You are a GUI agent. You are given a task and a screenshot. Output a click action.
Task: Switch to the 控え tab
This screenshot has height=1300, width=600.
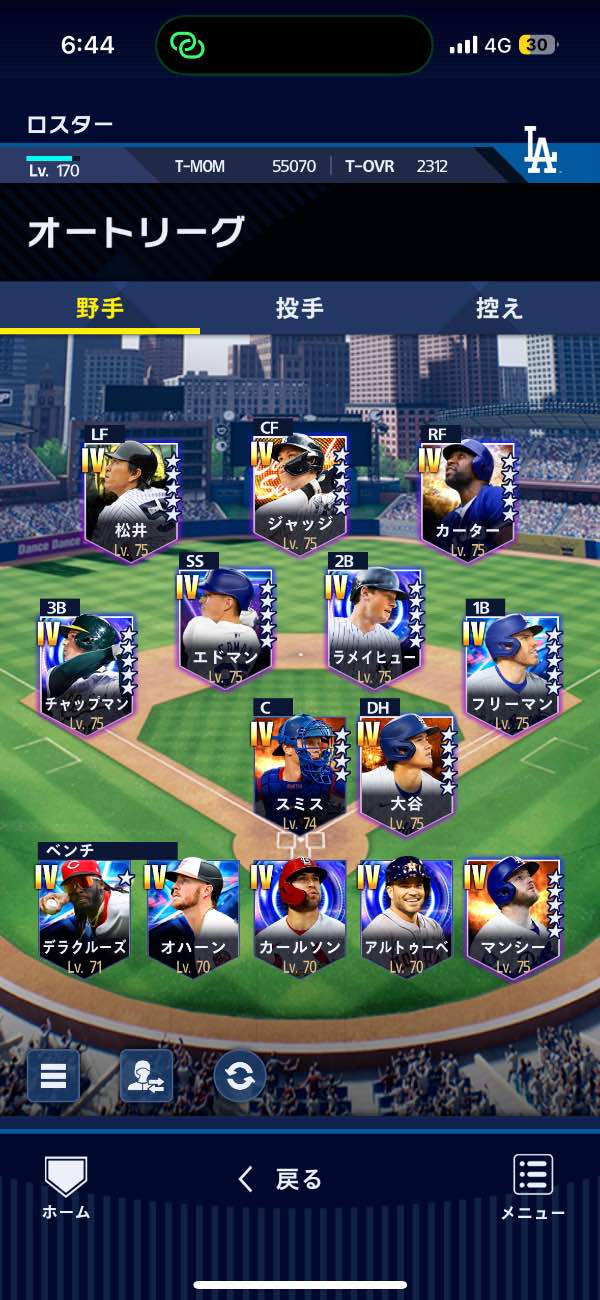click(x=500, y=308)
